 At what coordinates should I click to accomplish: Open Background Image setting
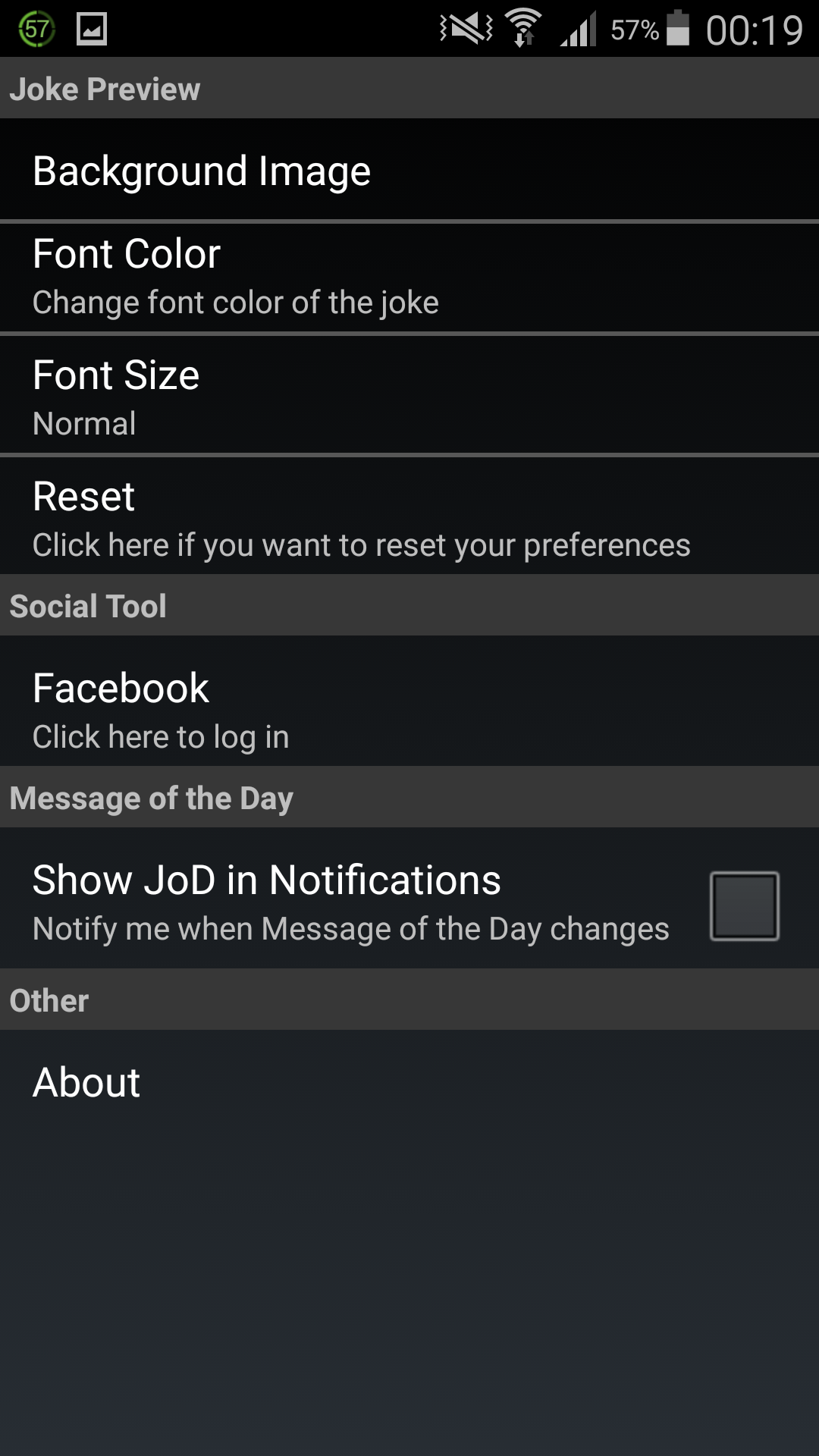coord(409,170)
